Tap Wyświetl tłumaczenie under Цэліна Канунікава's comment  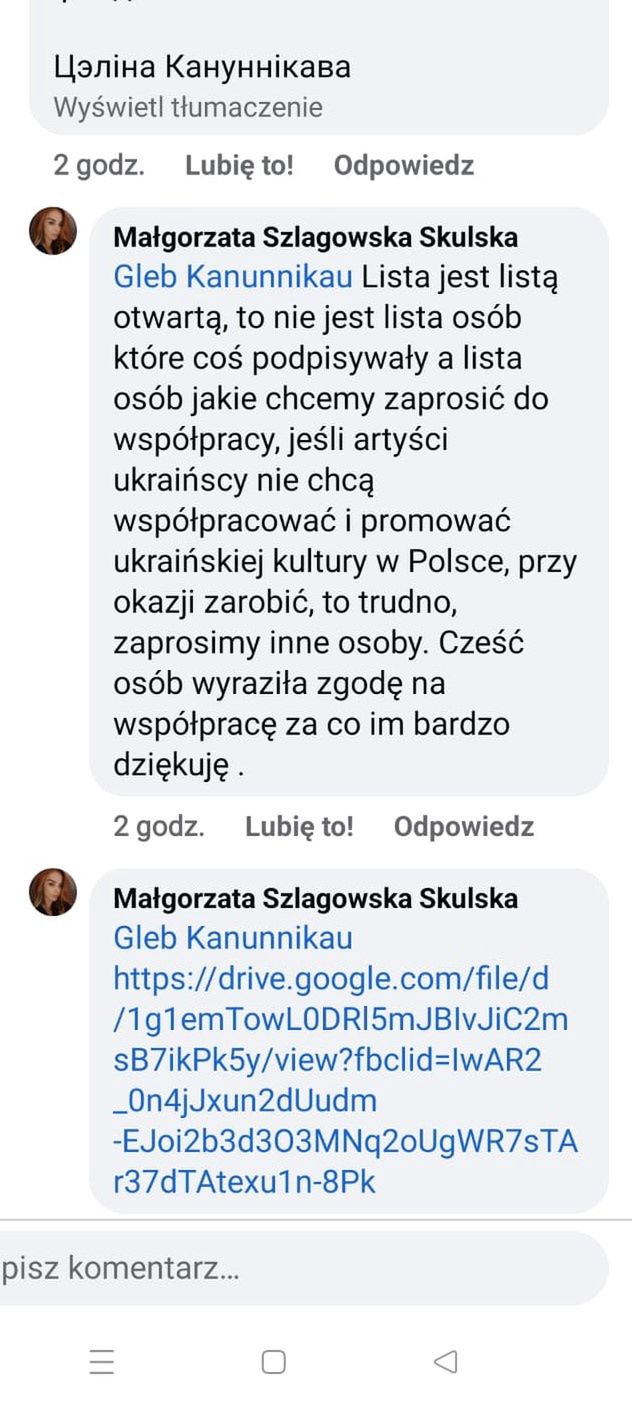point(187,107)
